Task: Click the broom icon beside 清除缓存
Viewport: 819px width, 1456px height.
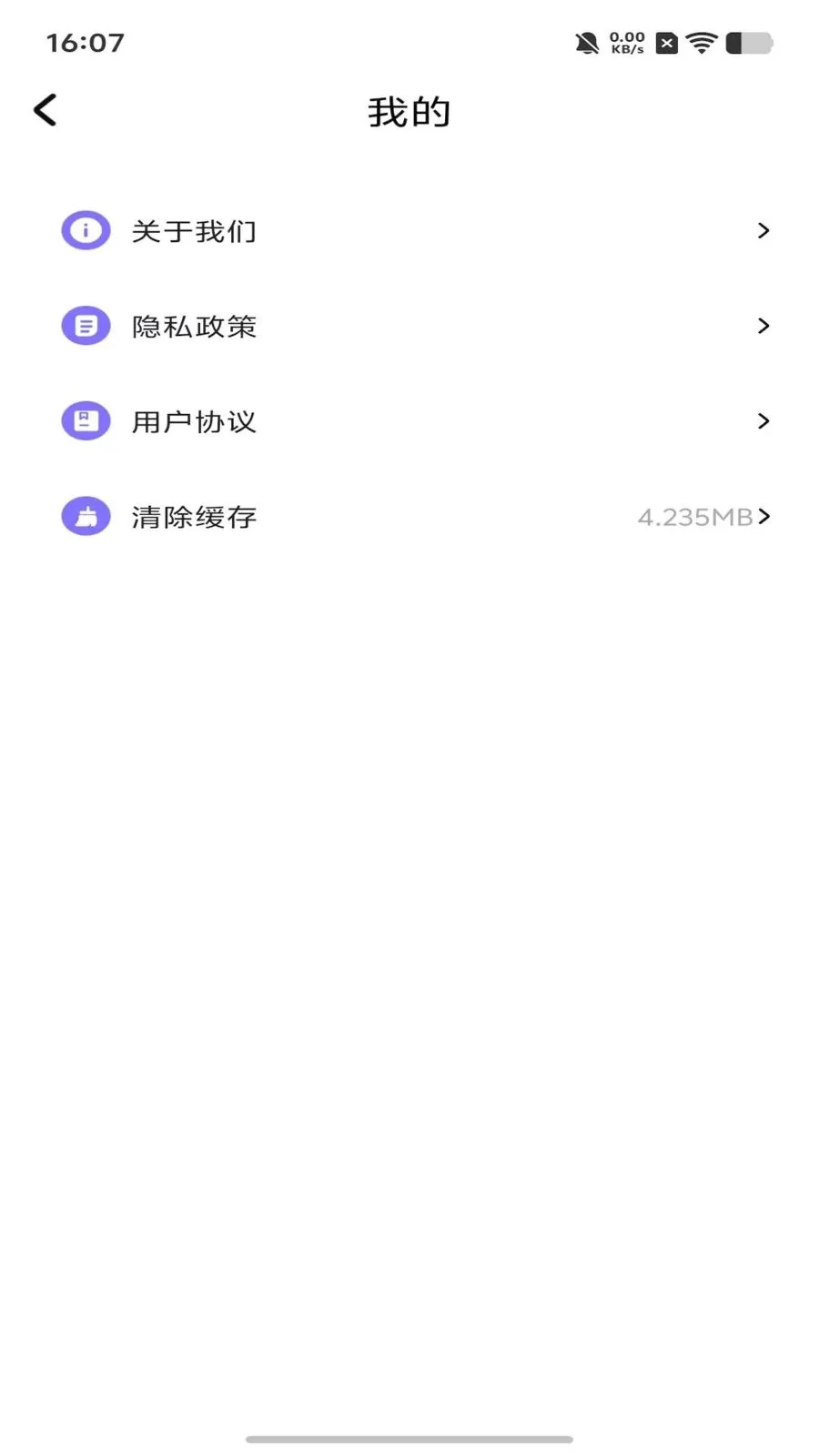Action: [x=85, y=516]
